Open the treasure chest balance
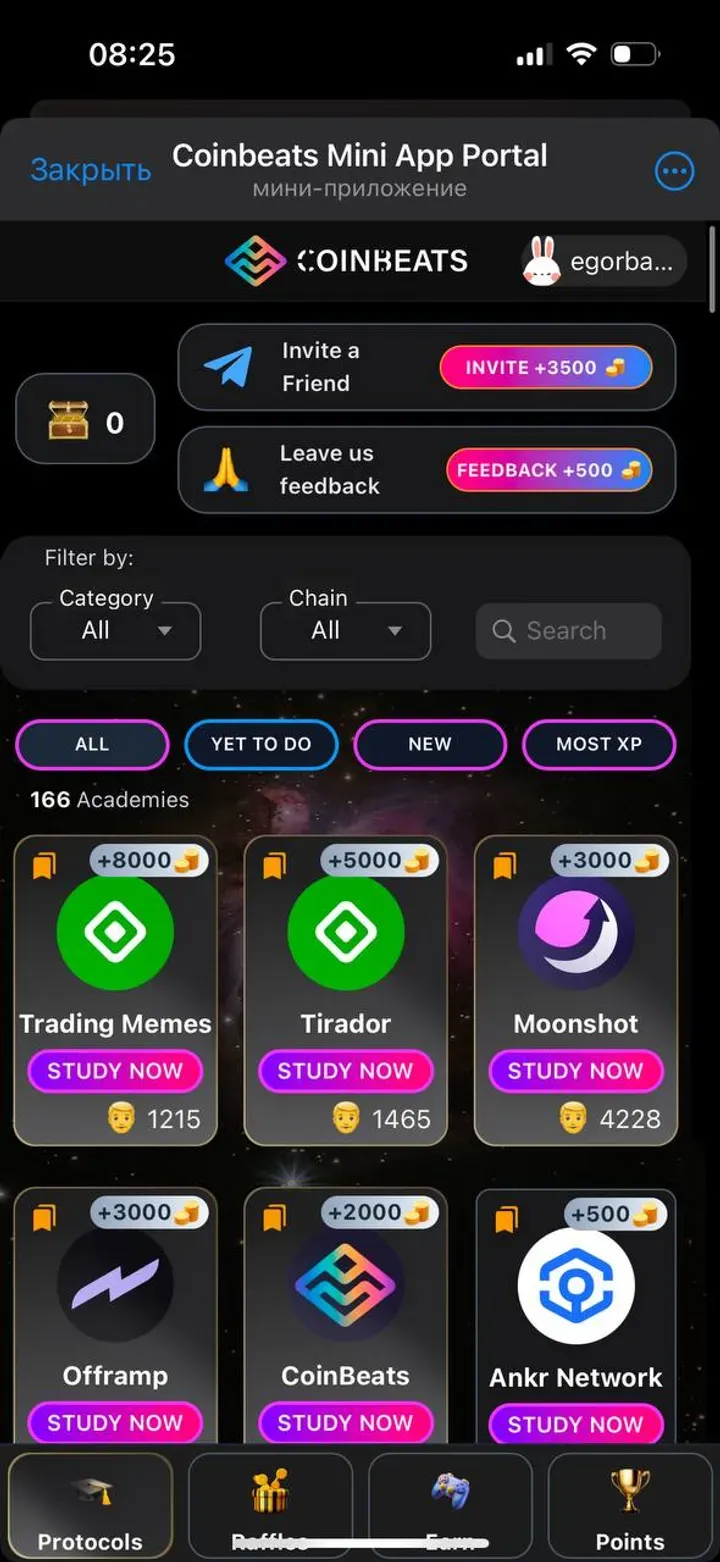Viewport: 720px width, 1562px height. click(x=85, y=420)
